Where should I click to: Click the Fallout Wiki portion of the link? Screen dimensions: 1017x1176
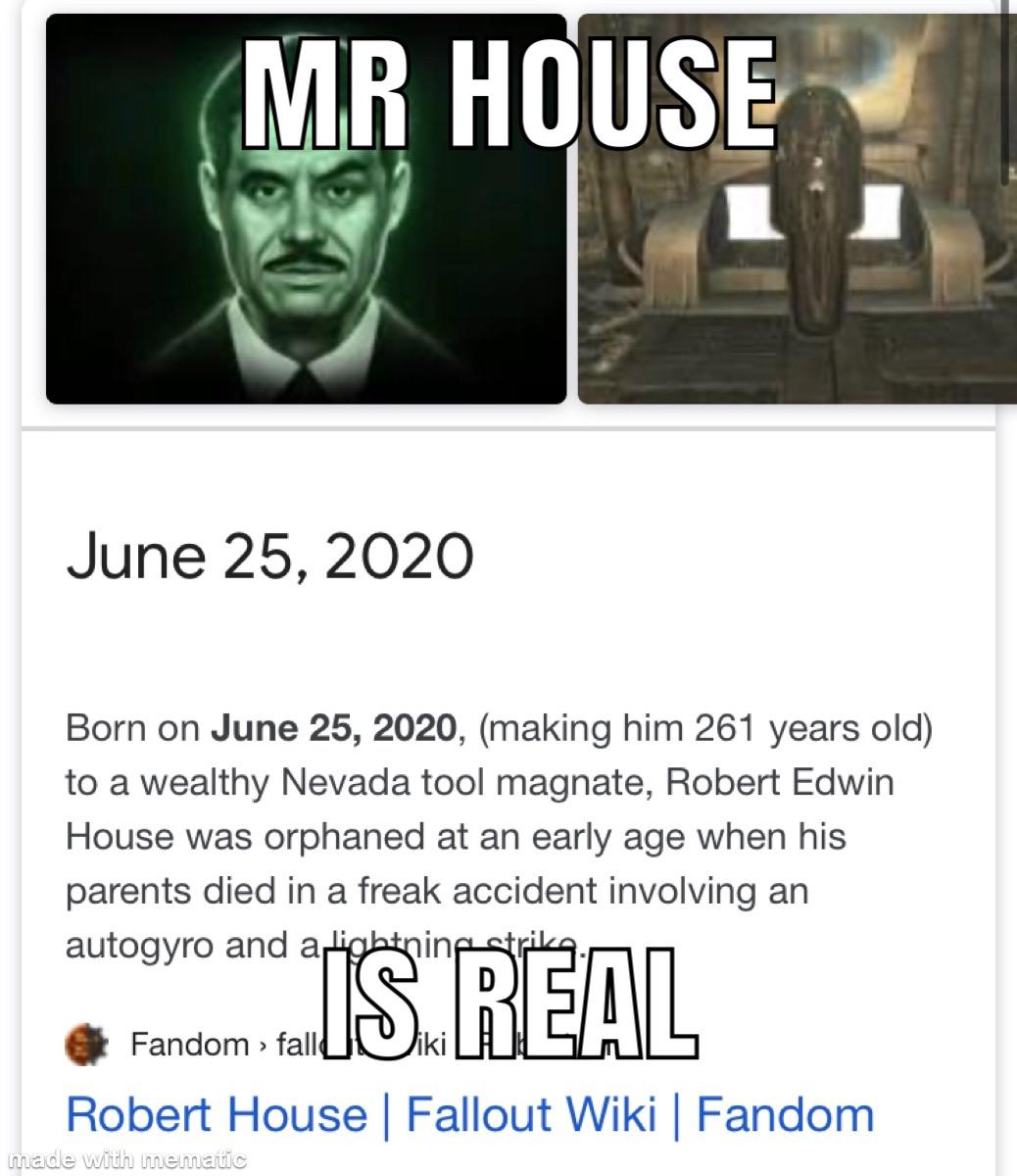(558, 1112)
